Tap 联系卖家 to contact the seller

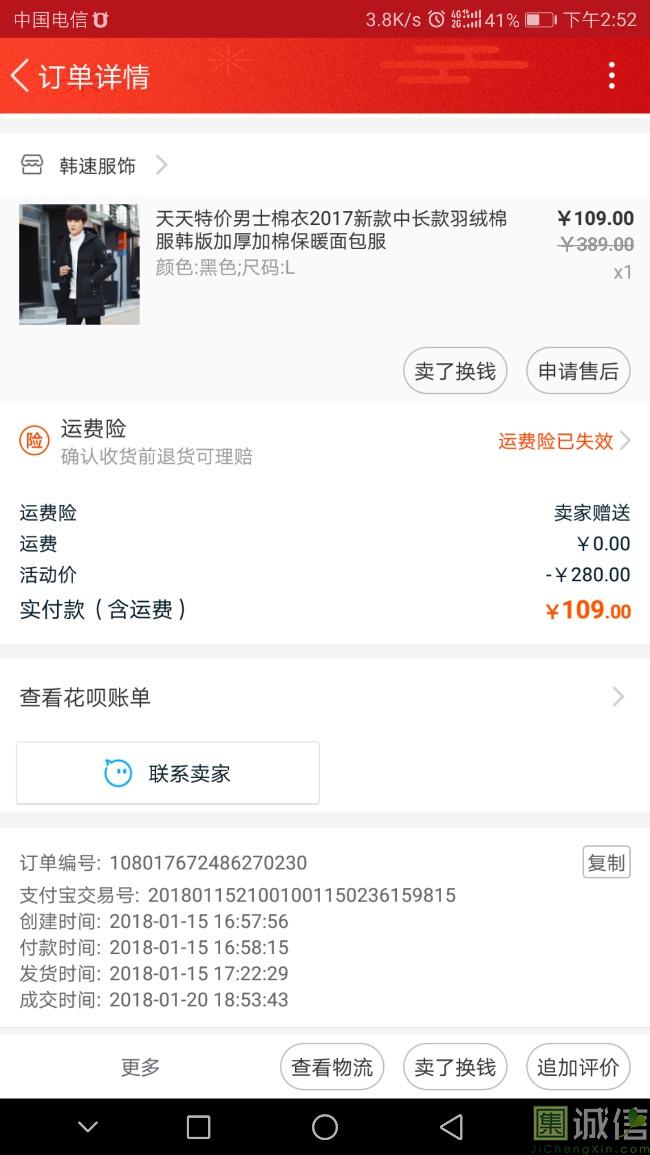click(168, 773)
